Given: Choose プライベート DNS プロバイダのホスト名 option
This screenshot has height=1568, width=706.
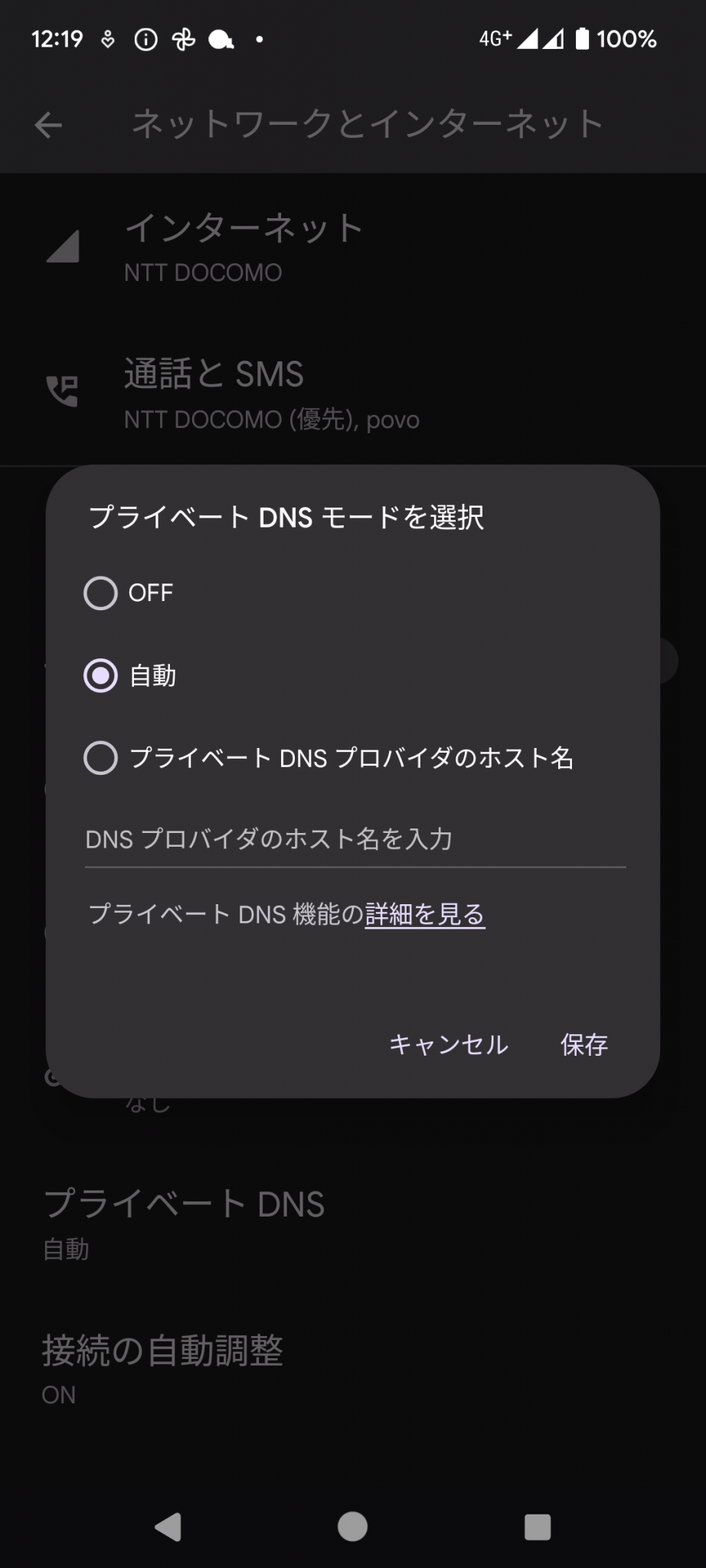Looking at the screenshot, I should [100, 759].
